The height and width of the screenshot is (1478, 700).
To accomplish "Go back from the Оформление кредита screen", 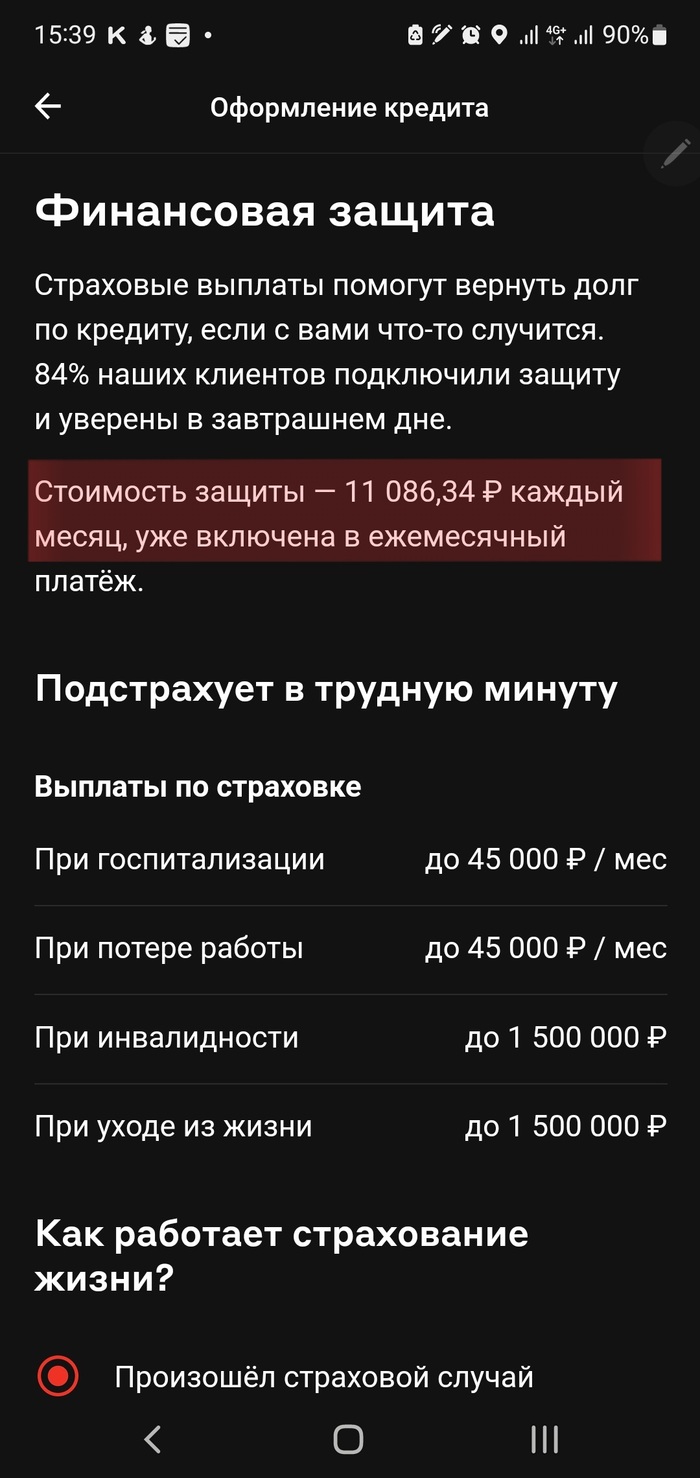I will coord(48,107).
